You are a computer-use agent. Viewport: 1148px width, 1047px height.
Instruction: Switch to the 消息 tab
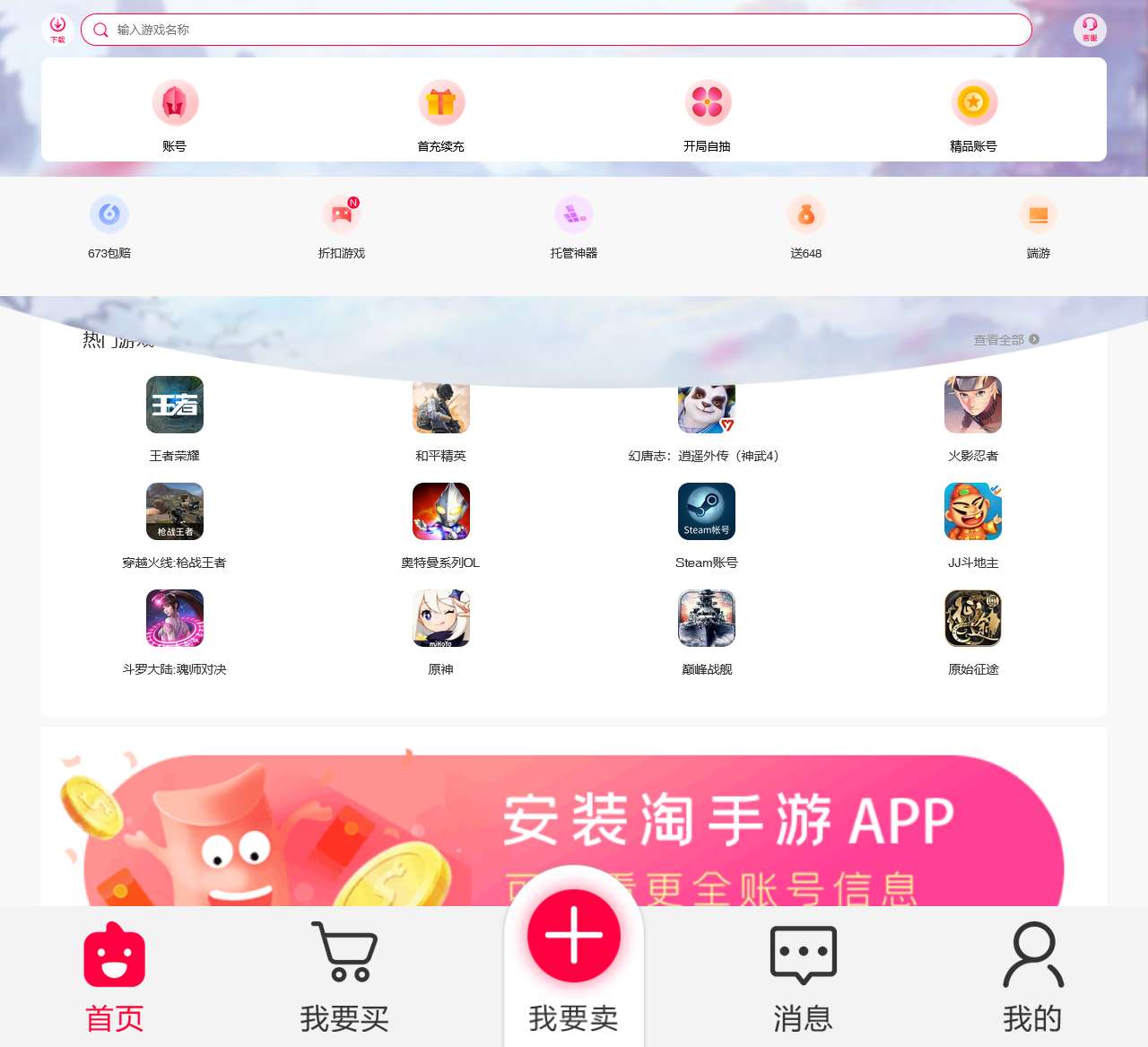[x=804, y=976]
